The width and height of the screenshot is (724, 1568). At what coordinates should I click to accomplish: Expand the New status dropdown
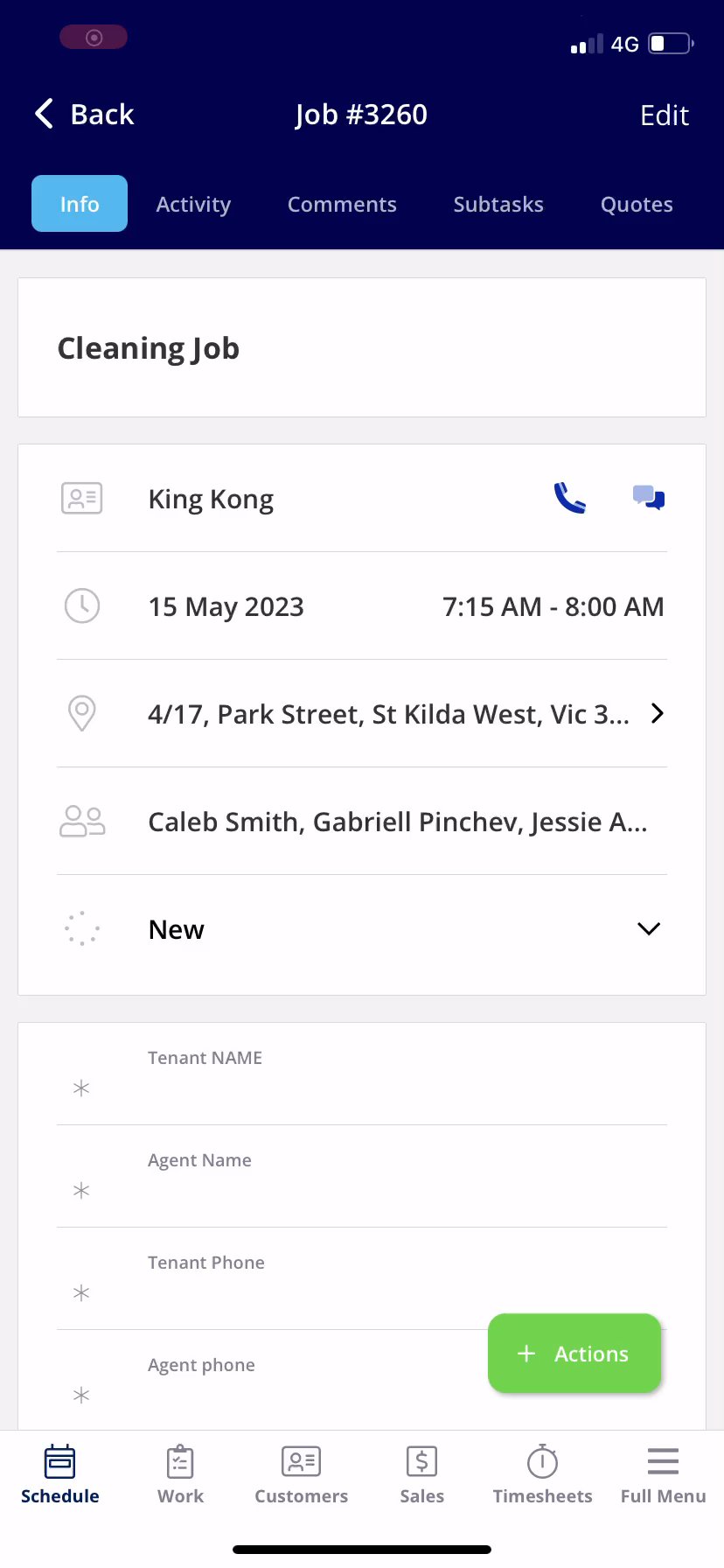coord(648,929)
